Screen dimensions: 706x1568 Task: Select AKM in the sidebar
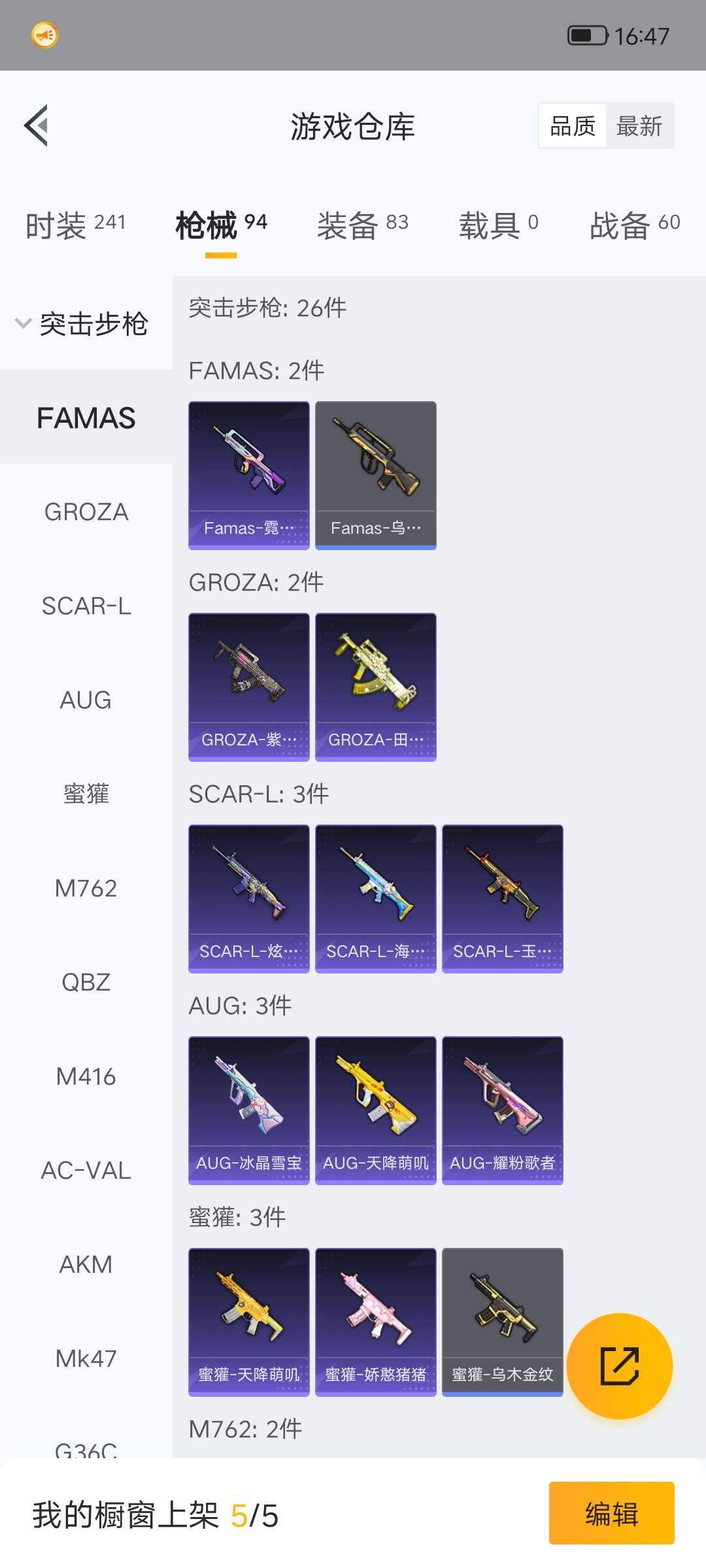coord(86,1265)
